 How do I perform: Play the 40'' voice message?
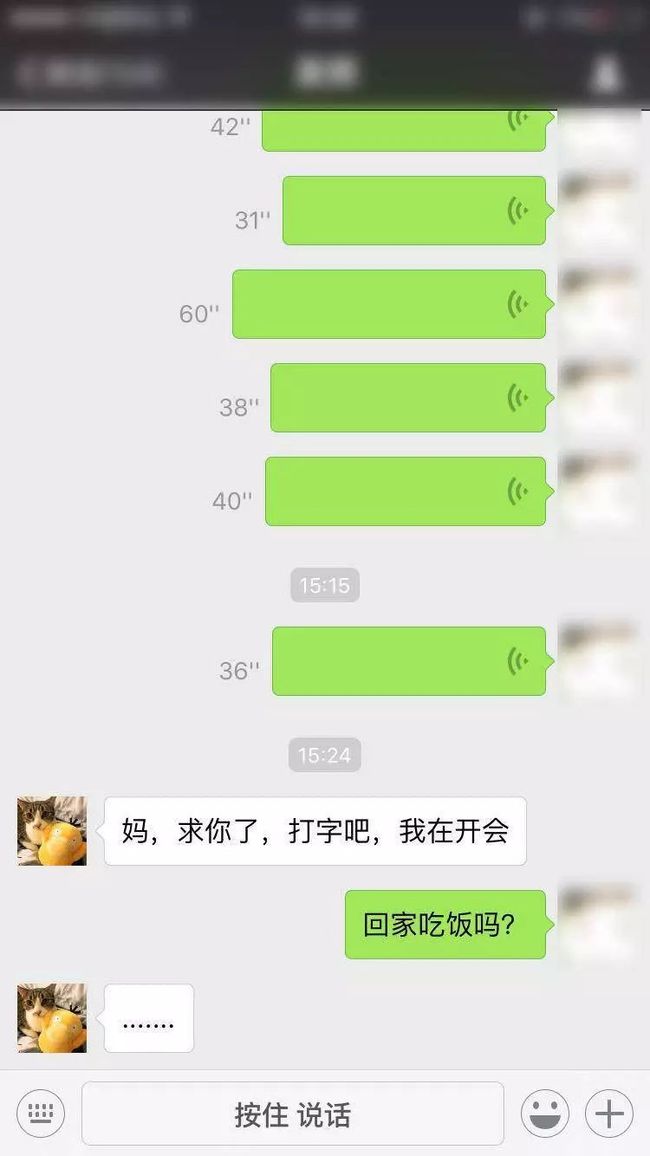click(x=407, y=491)
